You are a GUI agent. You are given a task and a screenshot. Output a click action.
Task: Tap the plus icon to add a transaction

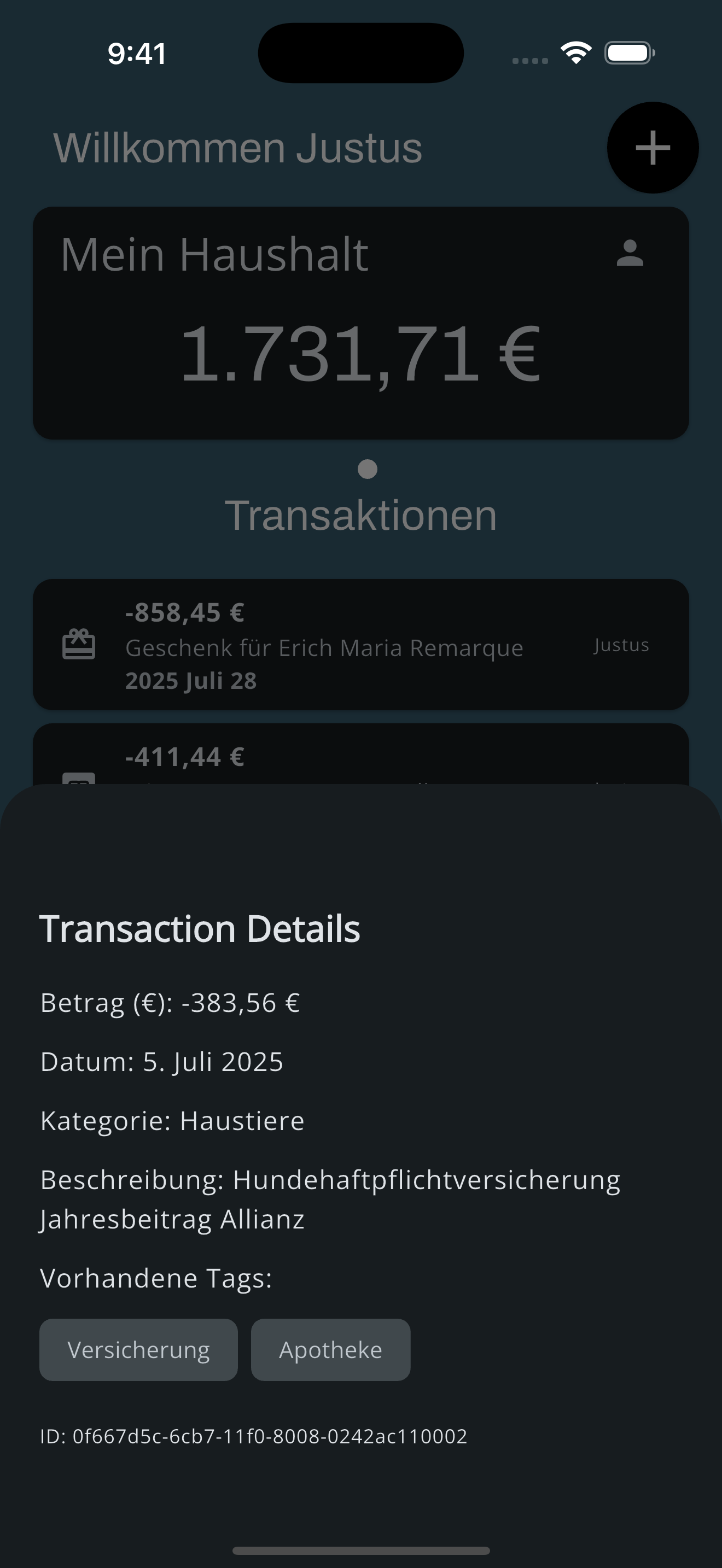pos(652,148)
